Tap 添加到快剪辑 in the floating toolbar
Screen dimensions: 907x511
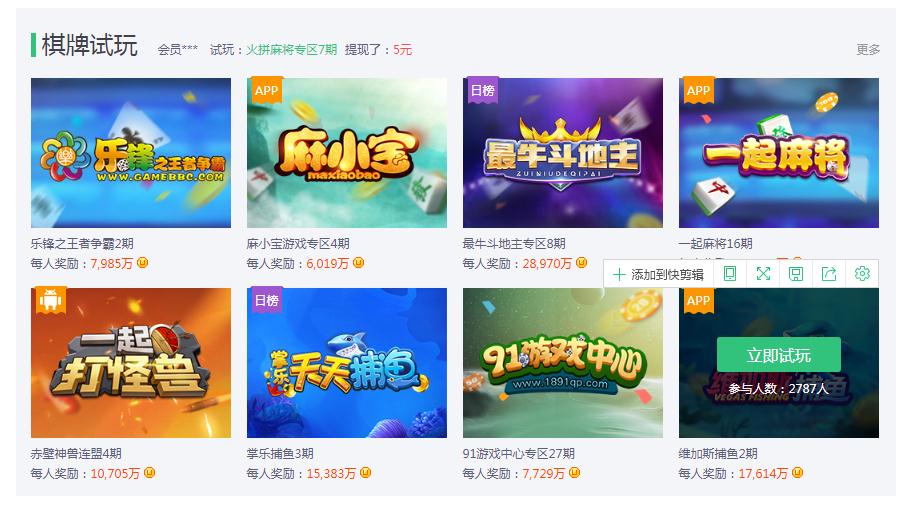(659, 274)
